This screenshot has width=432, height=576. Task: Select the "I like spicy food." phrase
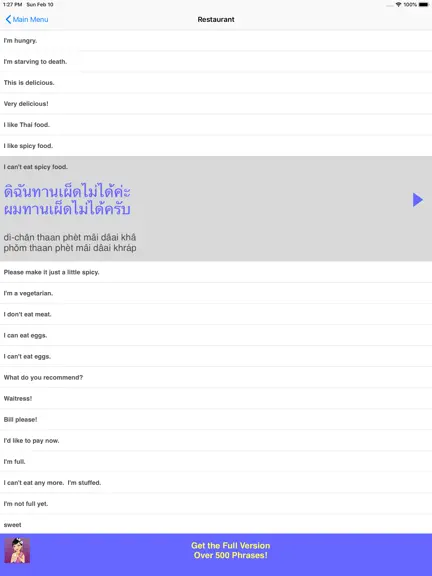(x=216, y=146)
